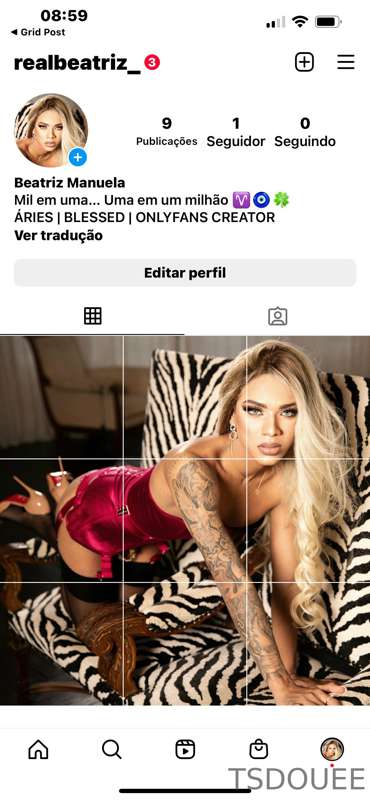Open the realbeatriz_ account switcher
Screen dimensions: 370x800
(x=77, y=63)
